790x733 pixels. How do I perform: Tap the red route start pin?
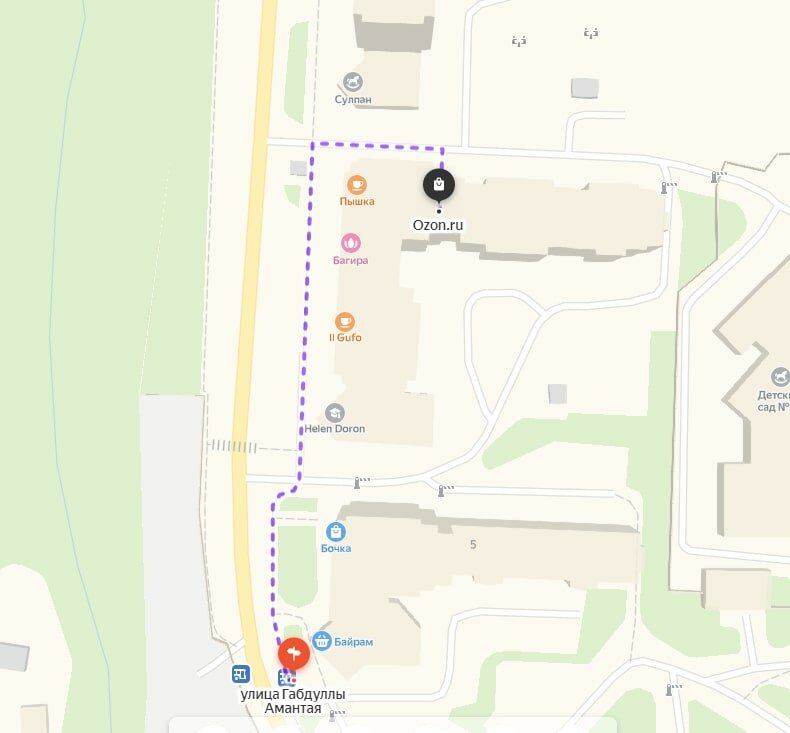[293, 654]
